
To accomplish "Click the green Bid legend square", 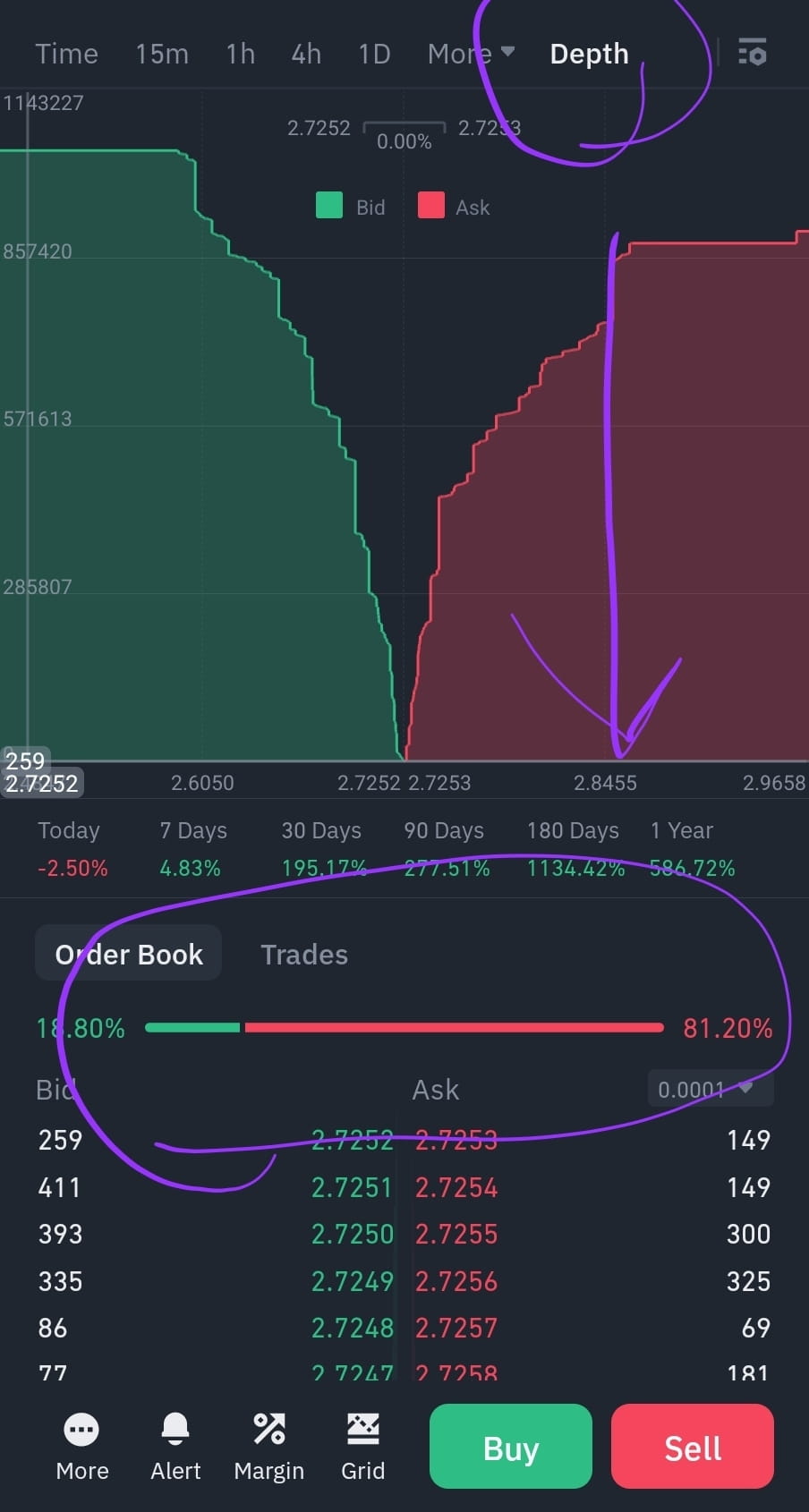I will click(328, 206).
